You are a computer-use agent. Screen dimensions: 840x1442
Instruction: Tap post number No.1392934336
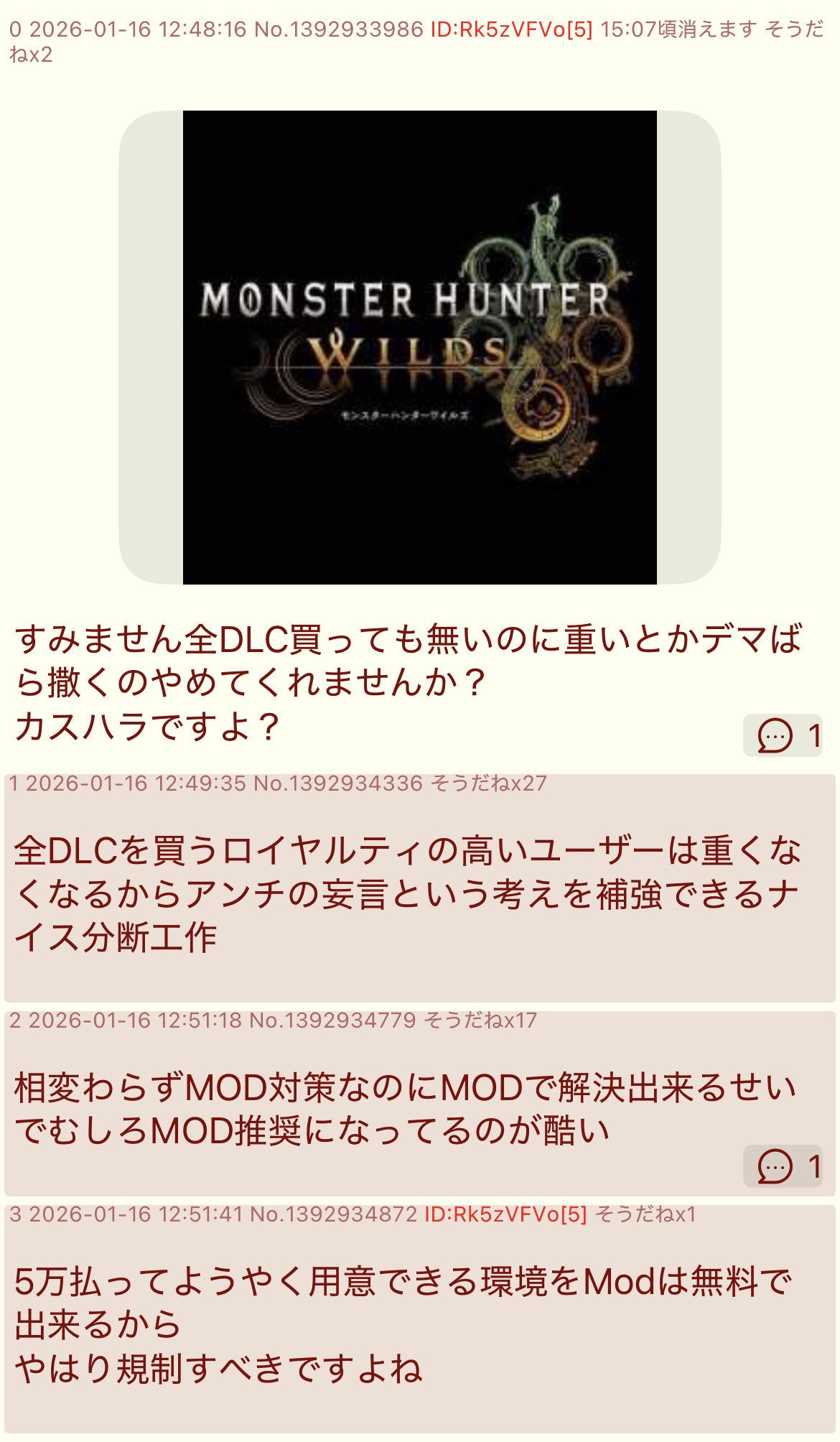338,783
